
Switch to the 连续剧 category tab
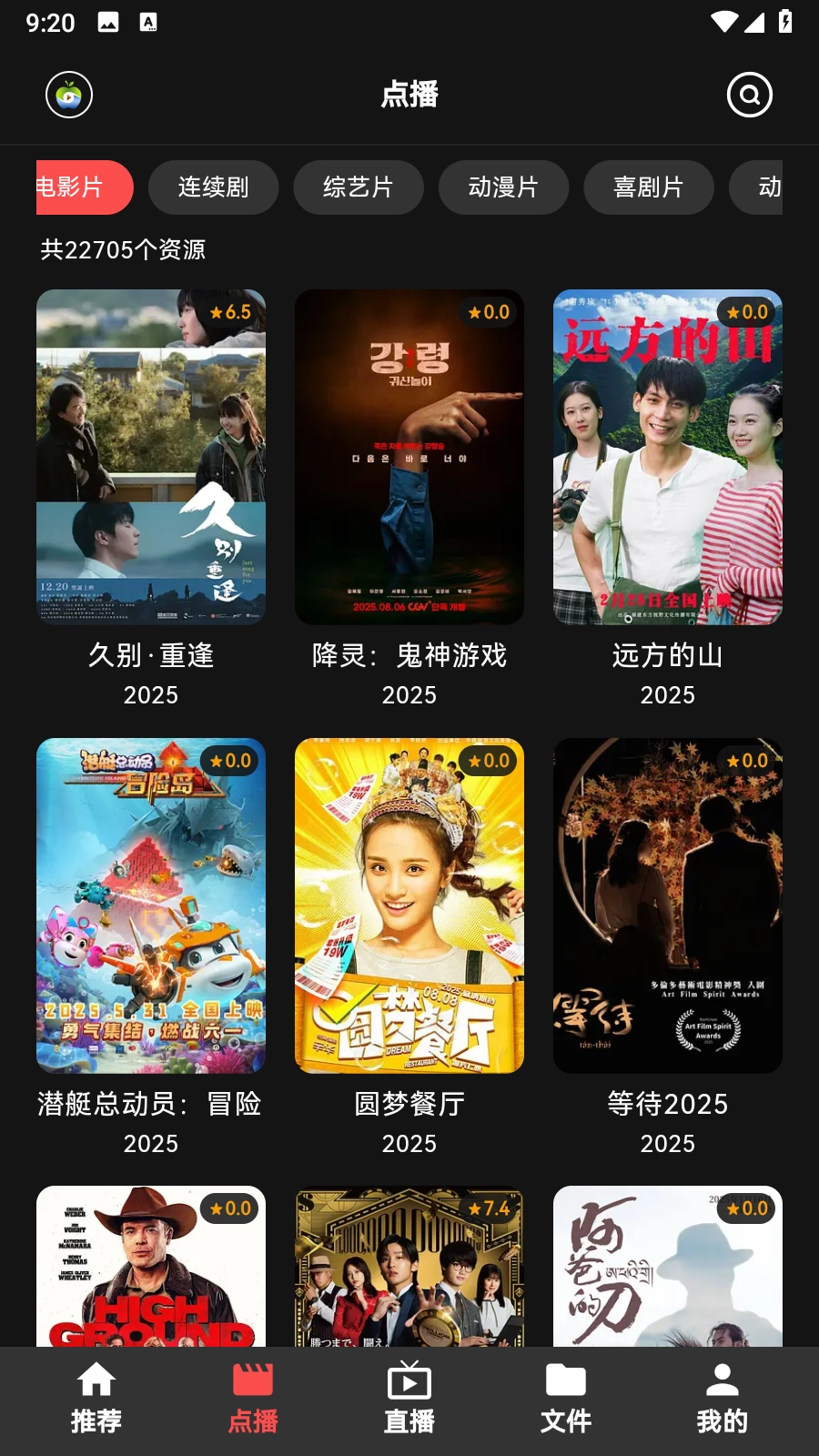(213, 187)
